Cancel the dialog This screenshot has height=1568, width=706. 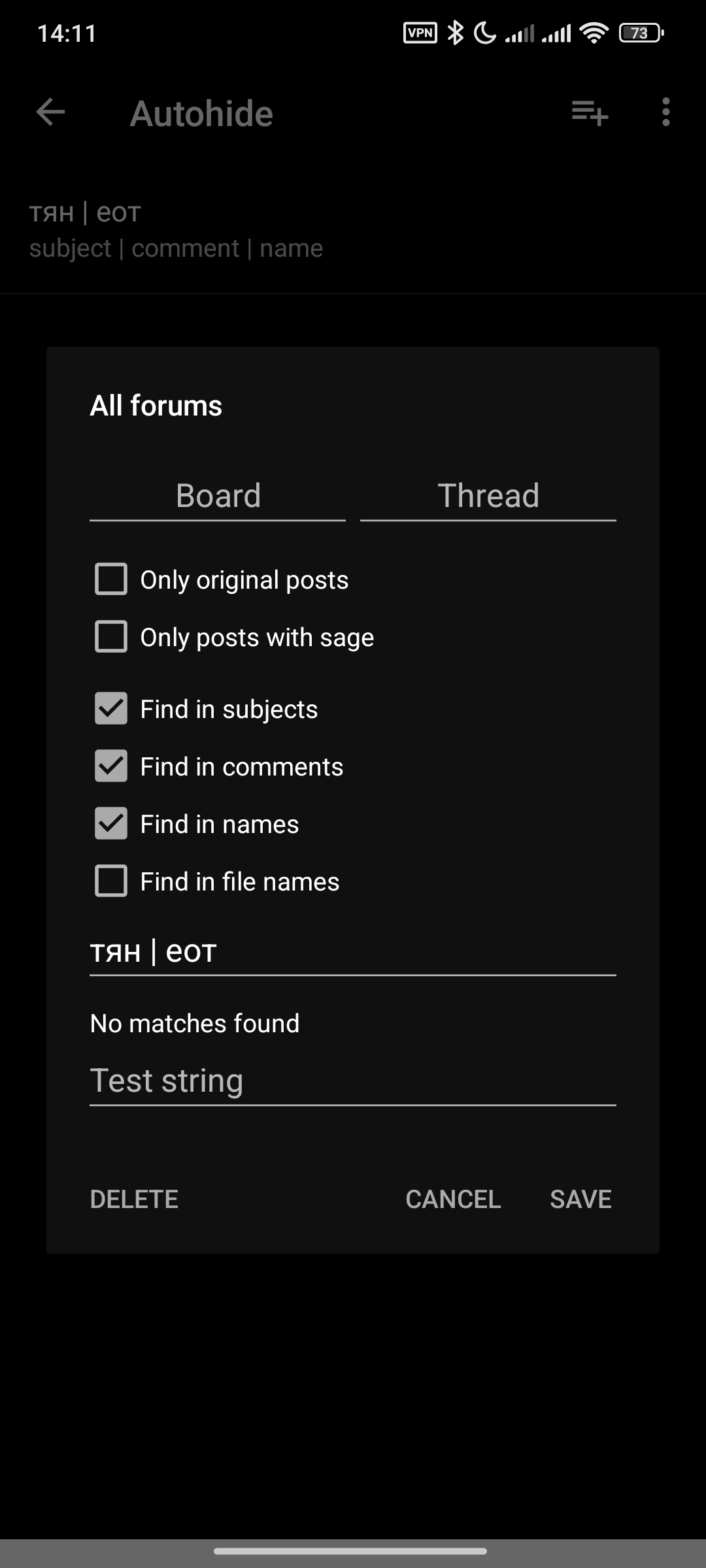(x=453, y=1199)
